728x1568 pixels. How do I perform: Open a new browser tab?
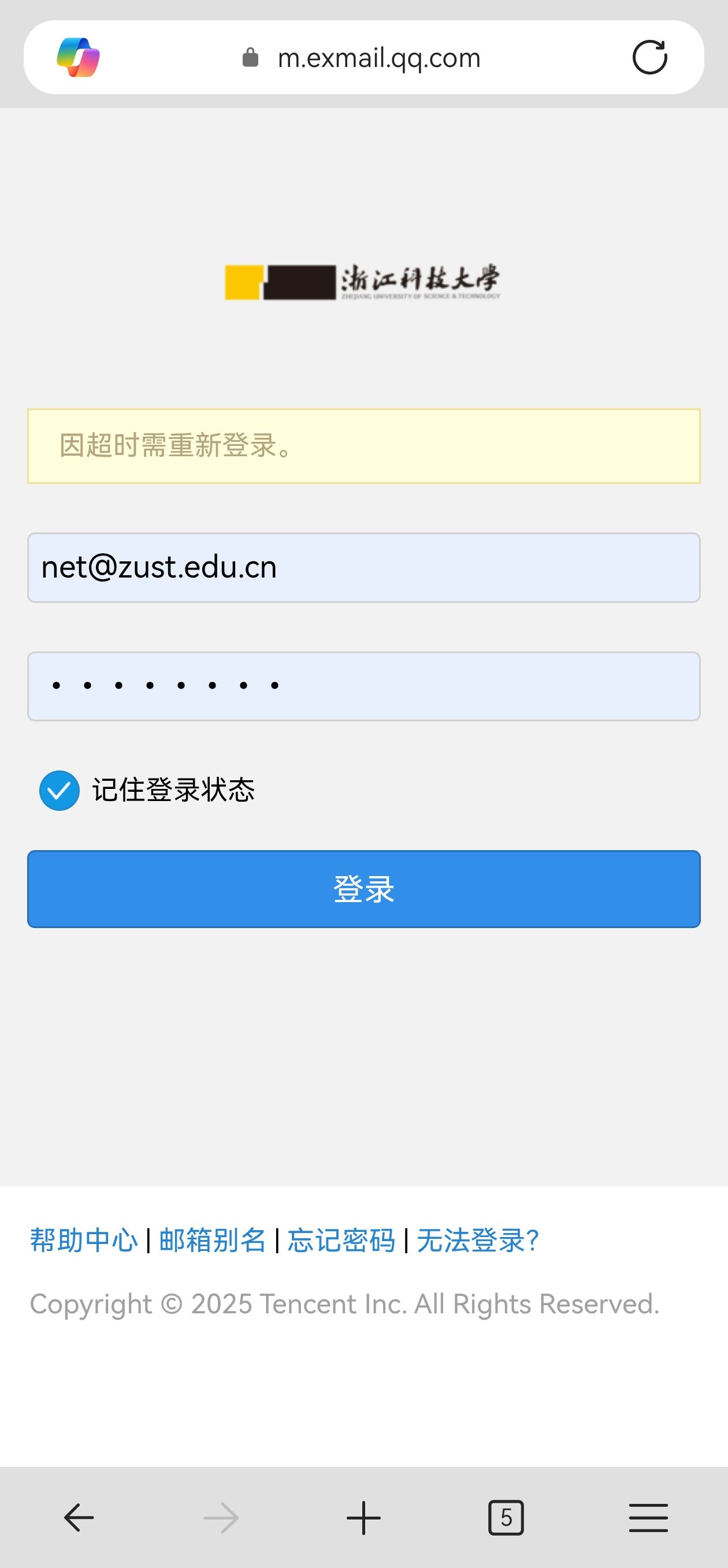pos(363,1518)
